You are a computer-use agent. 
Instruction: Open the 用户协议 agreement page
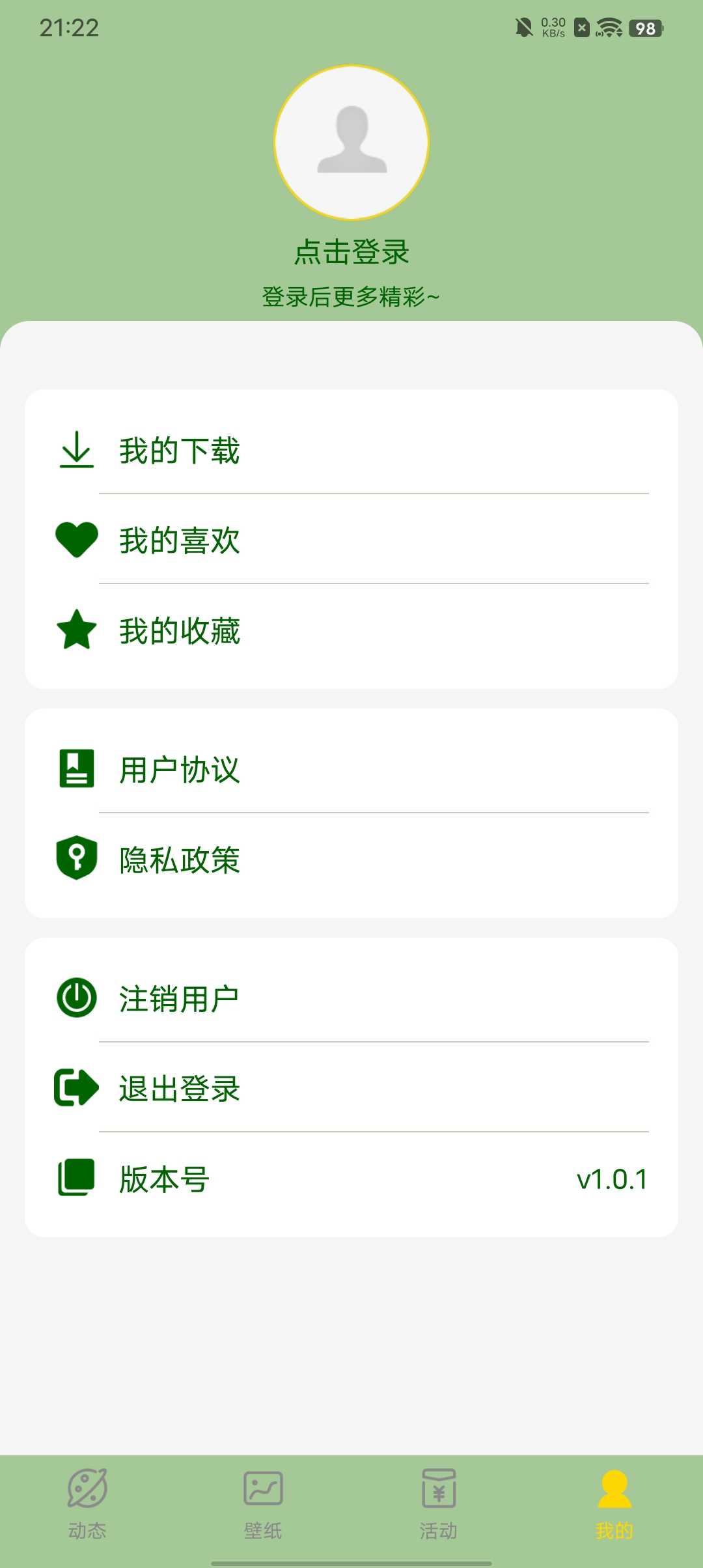point(179,770)
